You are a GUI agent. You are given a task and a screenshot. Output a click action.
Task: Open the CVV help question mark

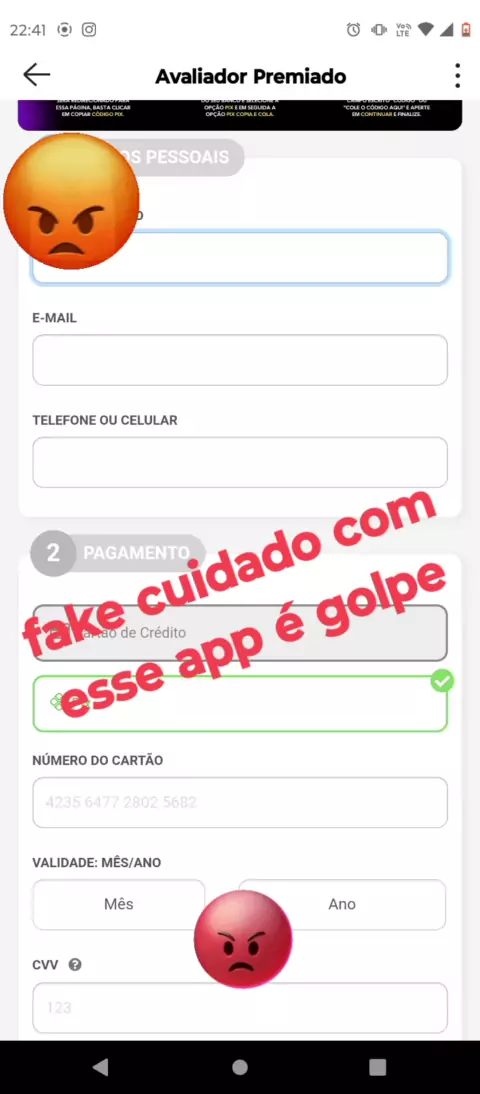tap(75, 965)
